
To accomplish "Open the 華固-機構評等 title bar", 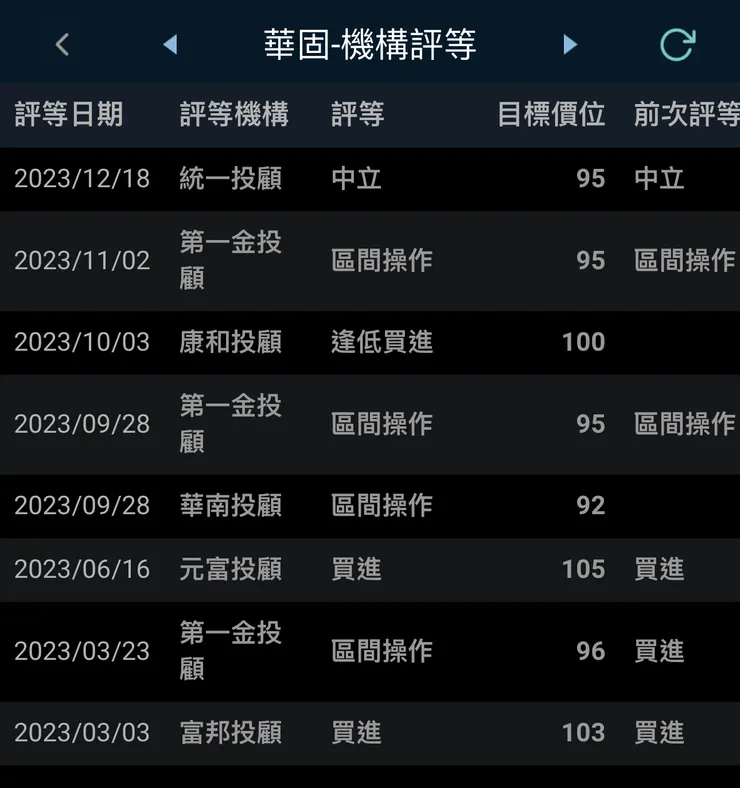I will [x=370, y=44].
